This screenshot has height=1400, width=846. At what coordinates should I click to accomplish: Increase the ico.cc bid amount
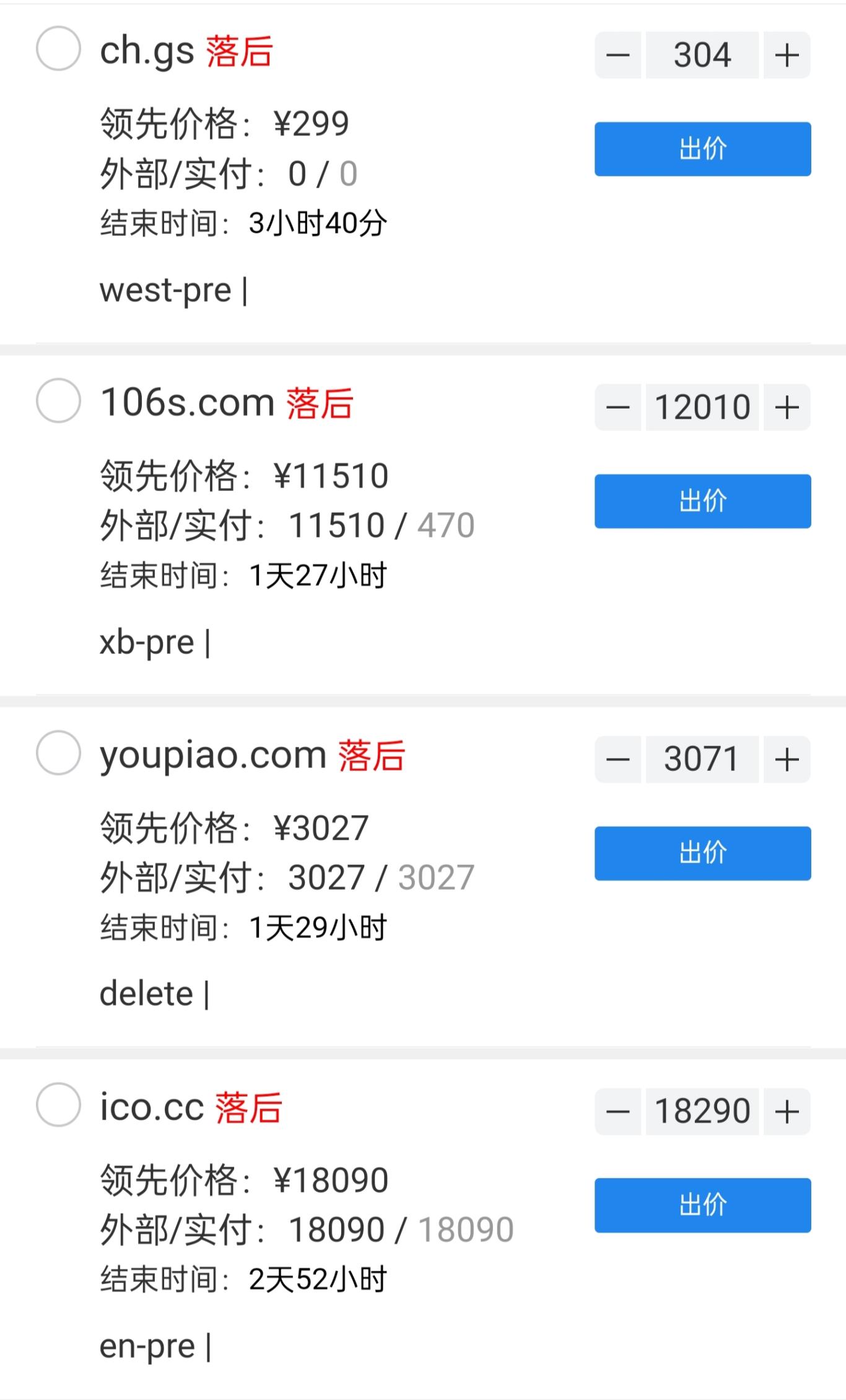pyautogui.click(x=787, y=1111)
